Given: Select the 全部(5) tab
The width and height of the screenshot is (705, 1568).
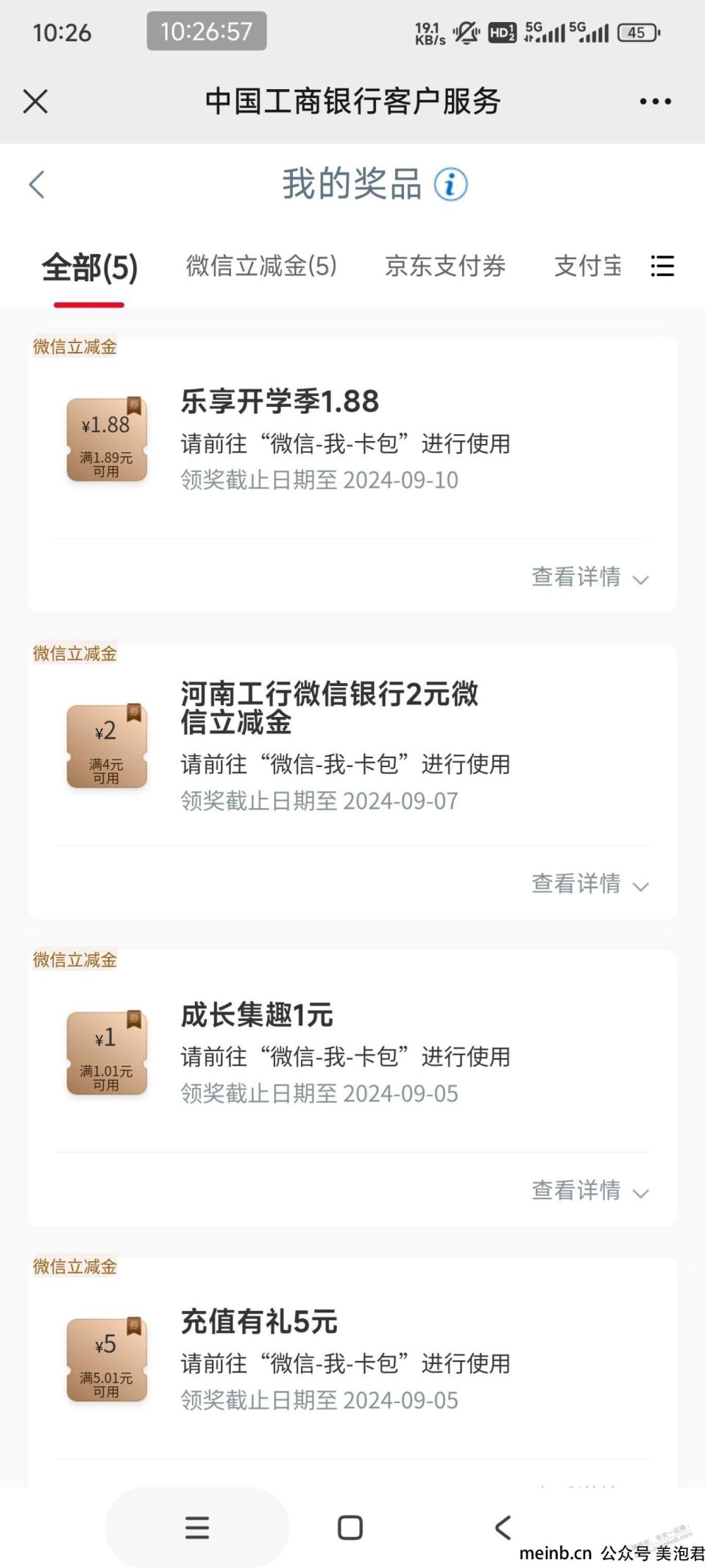Looking at the screenshot, I should [90, 266].
